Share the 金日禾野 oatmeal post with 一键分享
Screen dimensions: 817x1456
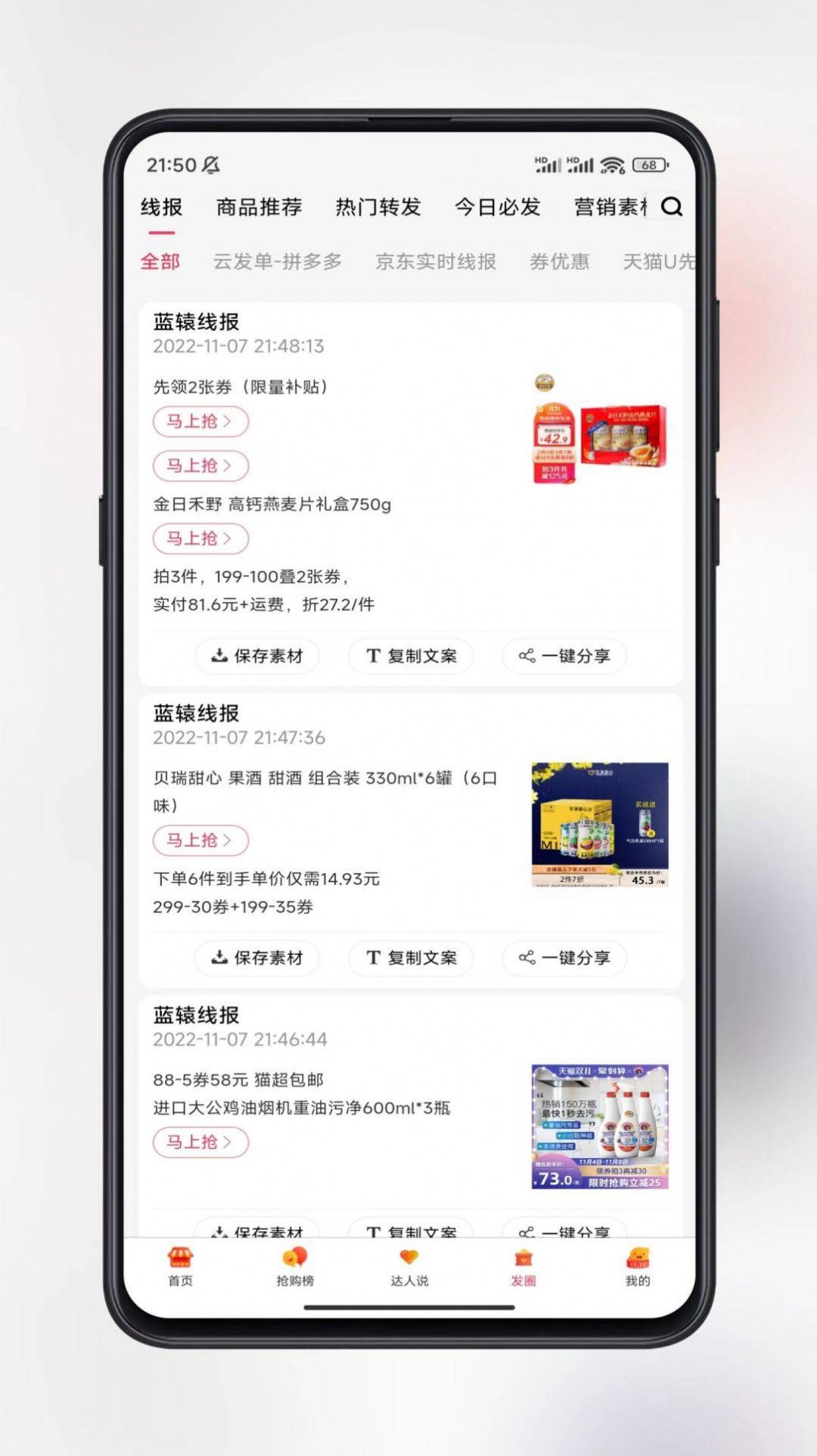565,656
